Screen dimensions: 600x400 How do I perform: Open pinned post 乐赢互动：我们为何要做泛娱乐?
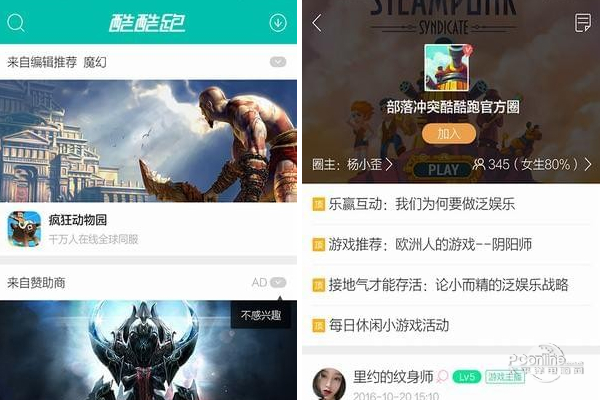(x=420, y=204)
